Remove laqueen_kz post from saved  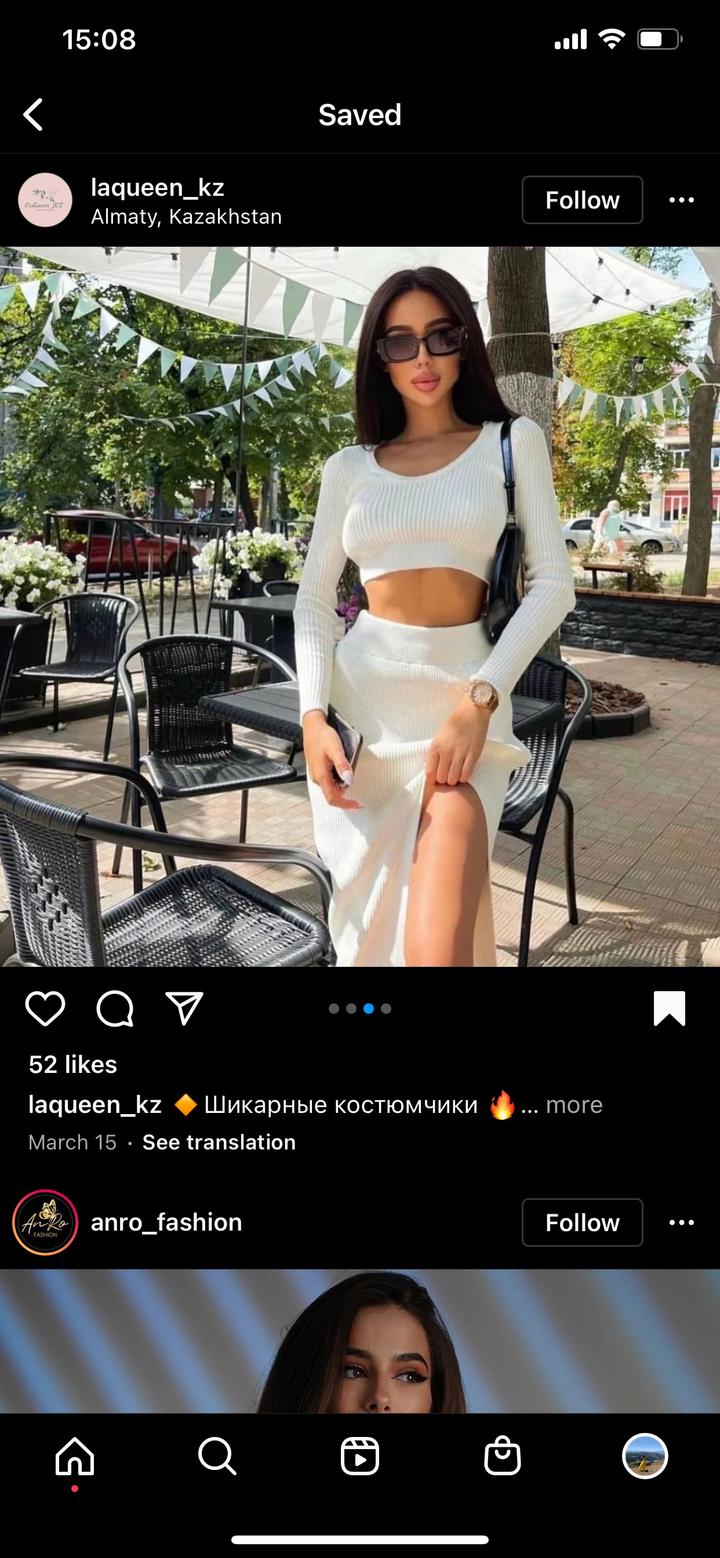click(669, 1009)
